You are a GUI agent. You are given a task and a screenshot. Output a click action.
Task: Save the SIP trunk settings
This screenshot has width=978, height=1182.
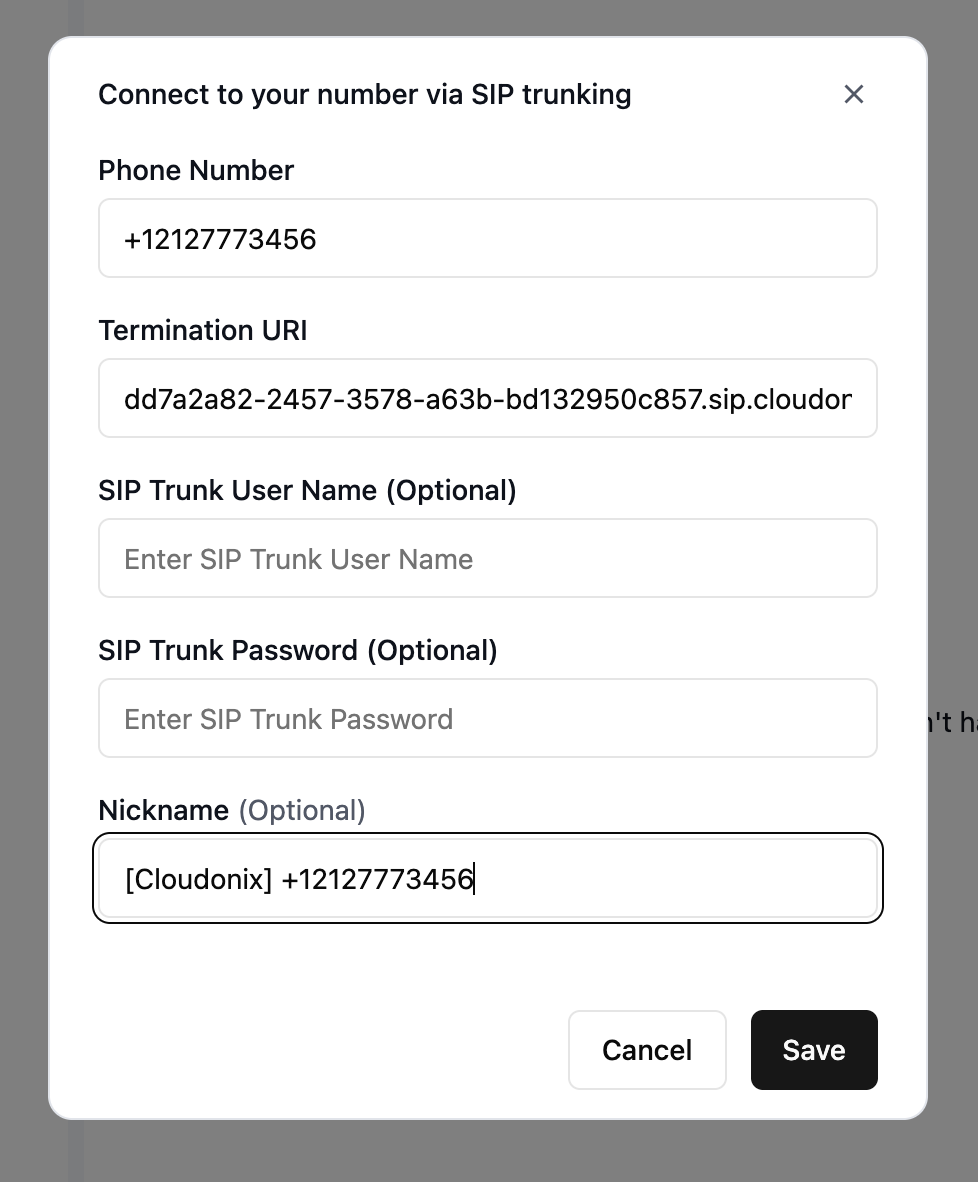(x=814, y=1050)
